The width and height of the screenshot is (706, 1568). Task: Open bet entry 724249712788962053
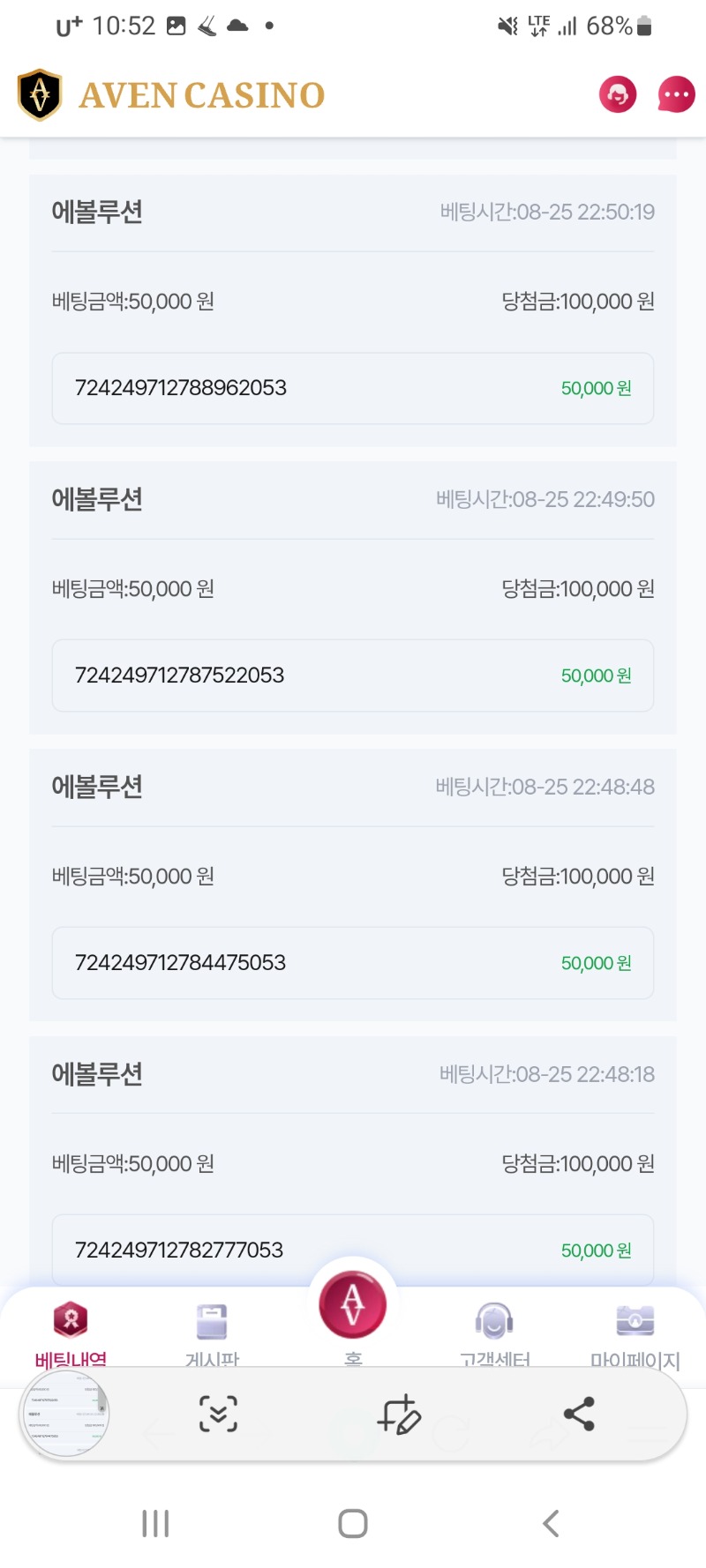(353, 388)
